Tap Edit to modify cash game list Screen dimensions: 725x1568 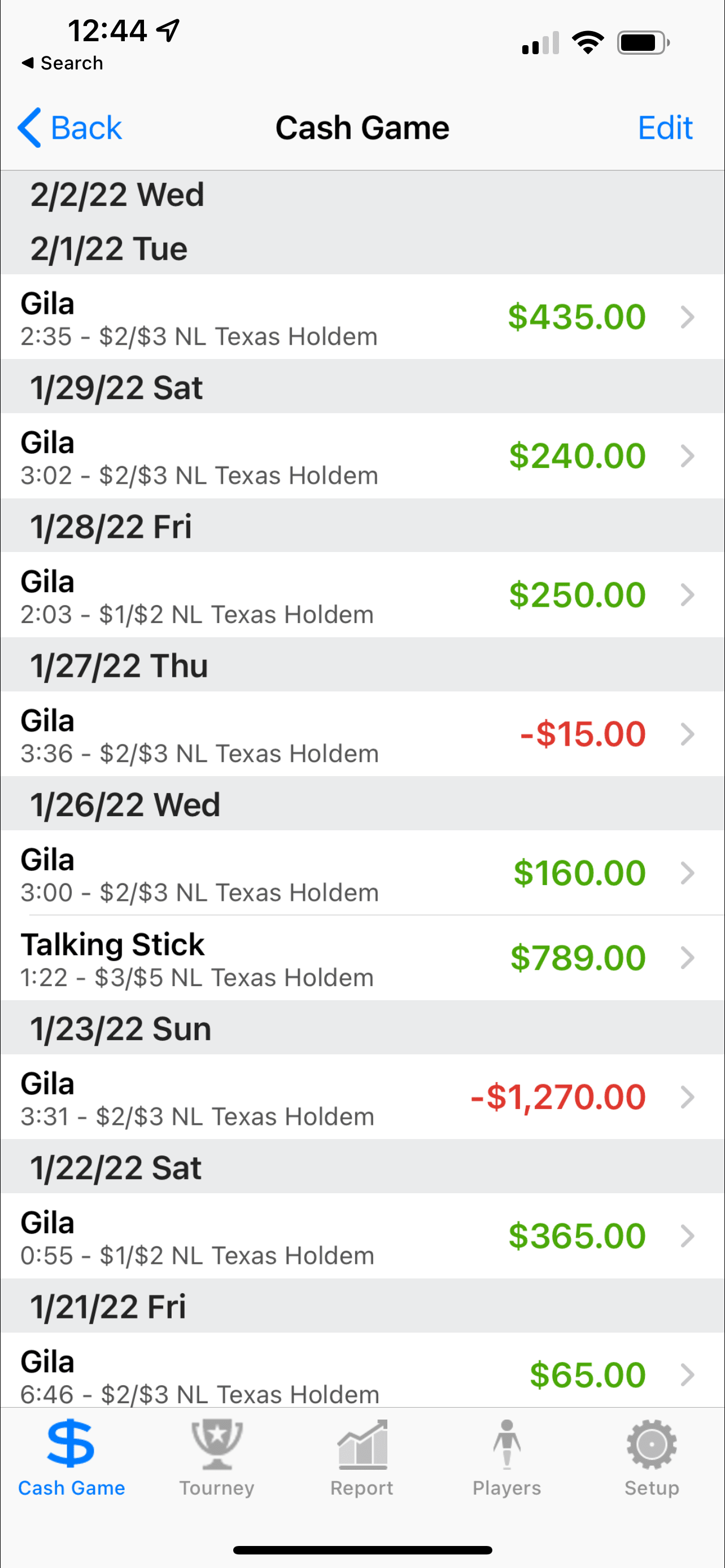click(x=665, y=128)
